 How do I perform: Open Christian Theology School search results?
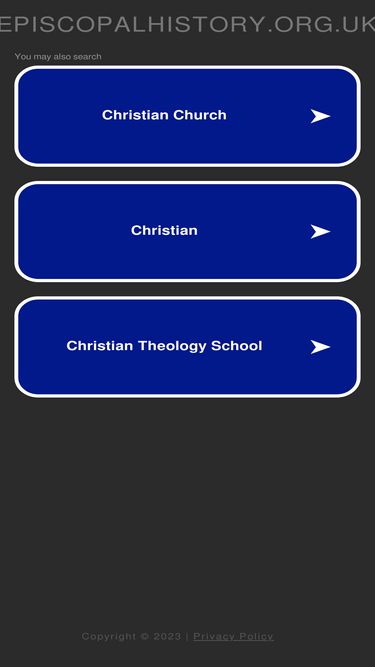tap(188, 347)
